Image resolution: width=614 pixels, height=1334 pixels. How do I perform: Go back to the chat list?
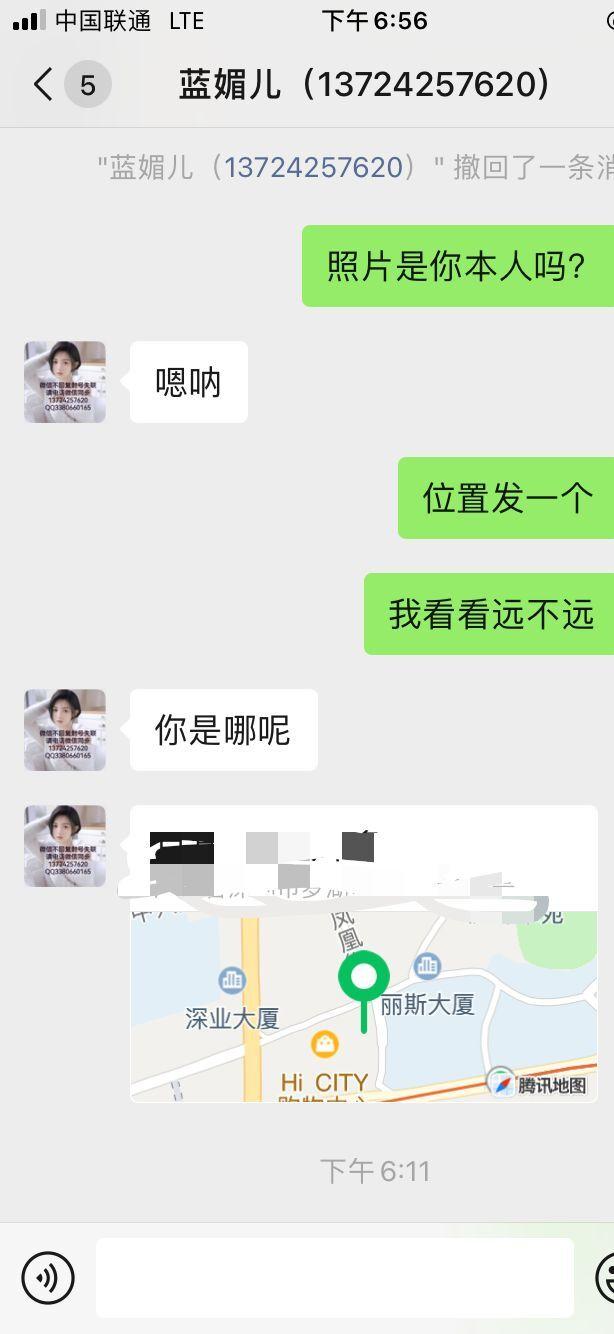(x=44, y=85)
